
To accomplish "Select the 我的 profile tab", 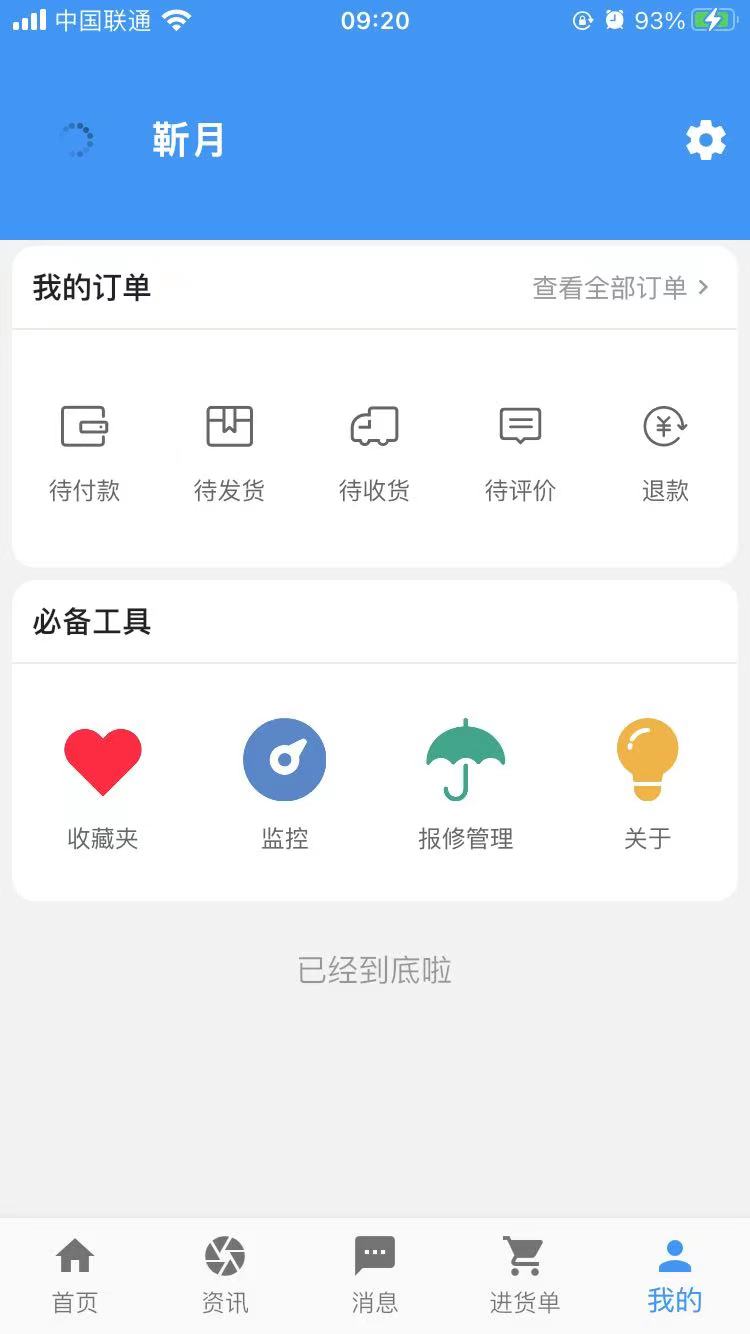I will [675, 1274].
